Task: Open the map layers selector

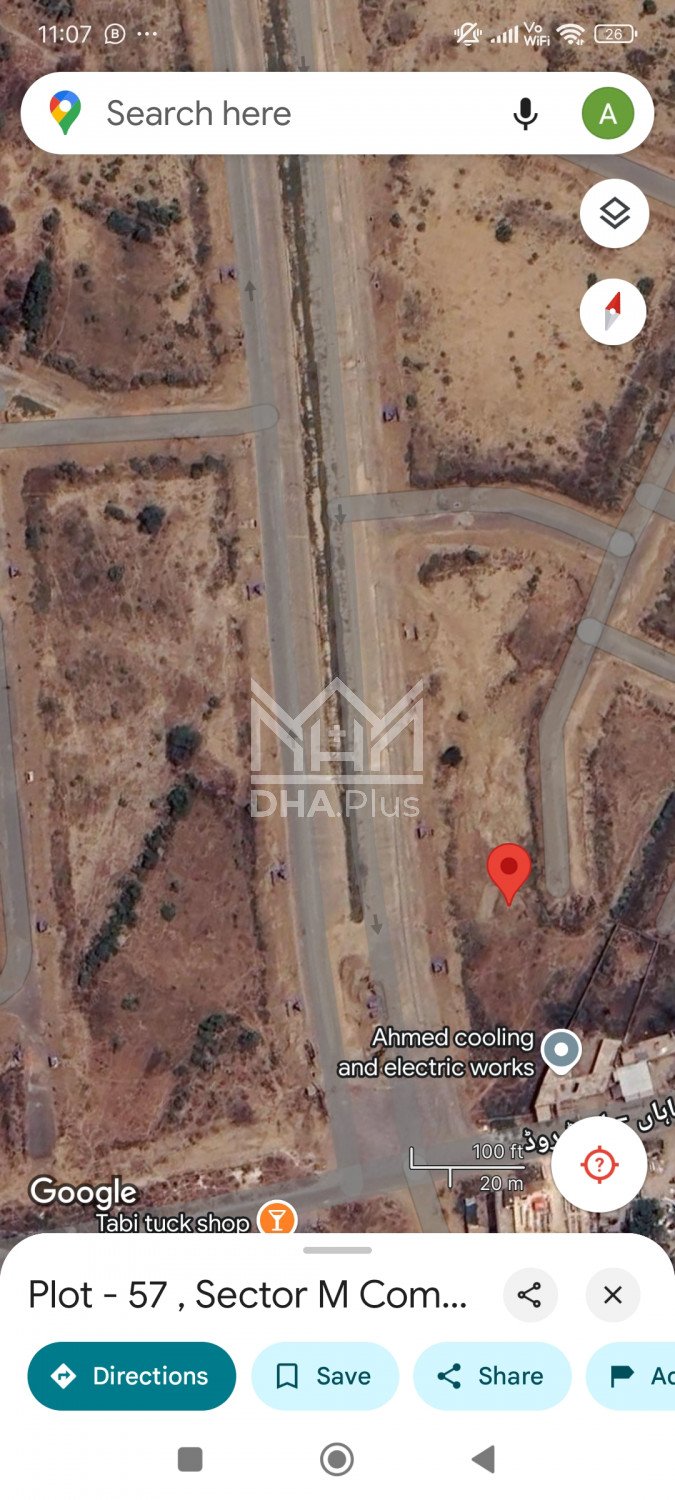Action: (614, 213)
